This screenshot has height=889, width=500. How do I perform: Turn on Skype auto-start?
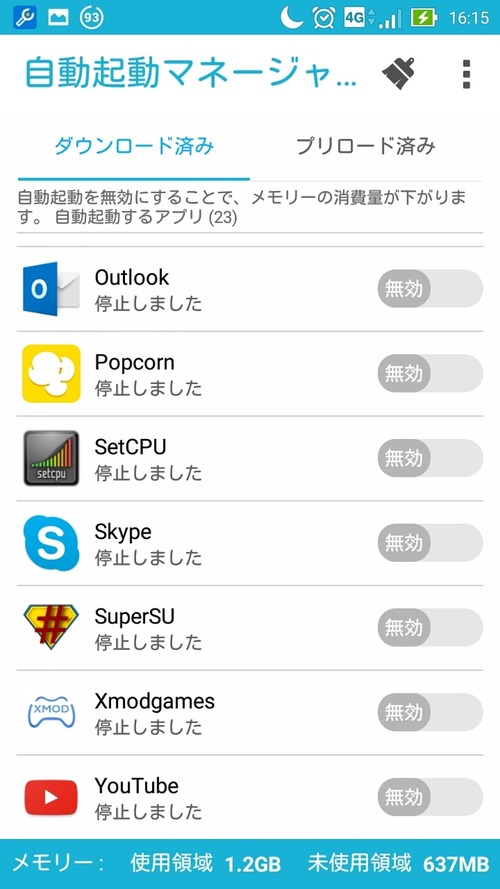(x=430, y=543)
